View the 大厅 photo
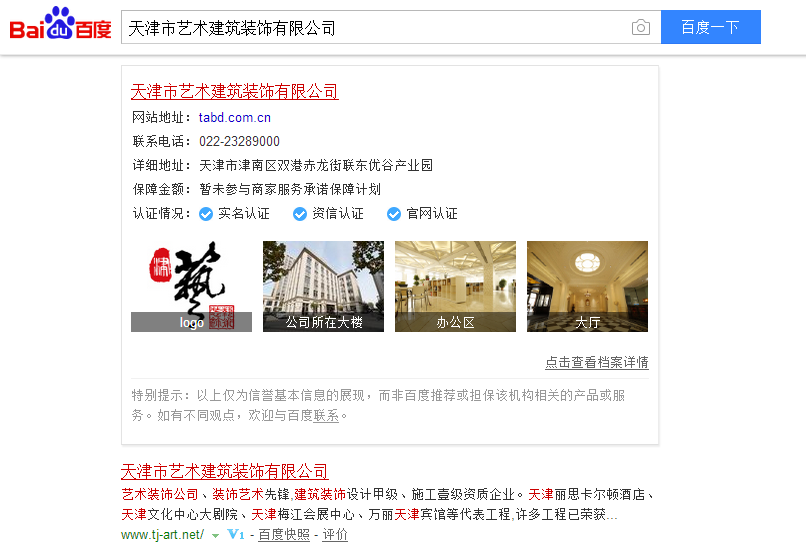This screenshot has width=806, height=557. (x=587, y=286)
